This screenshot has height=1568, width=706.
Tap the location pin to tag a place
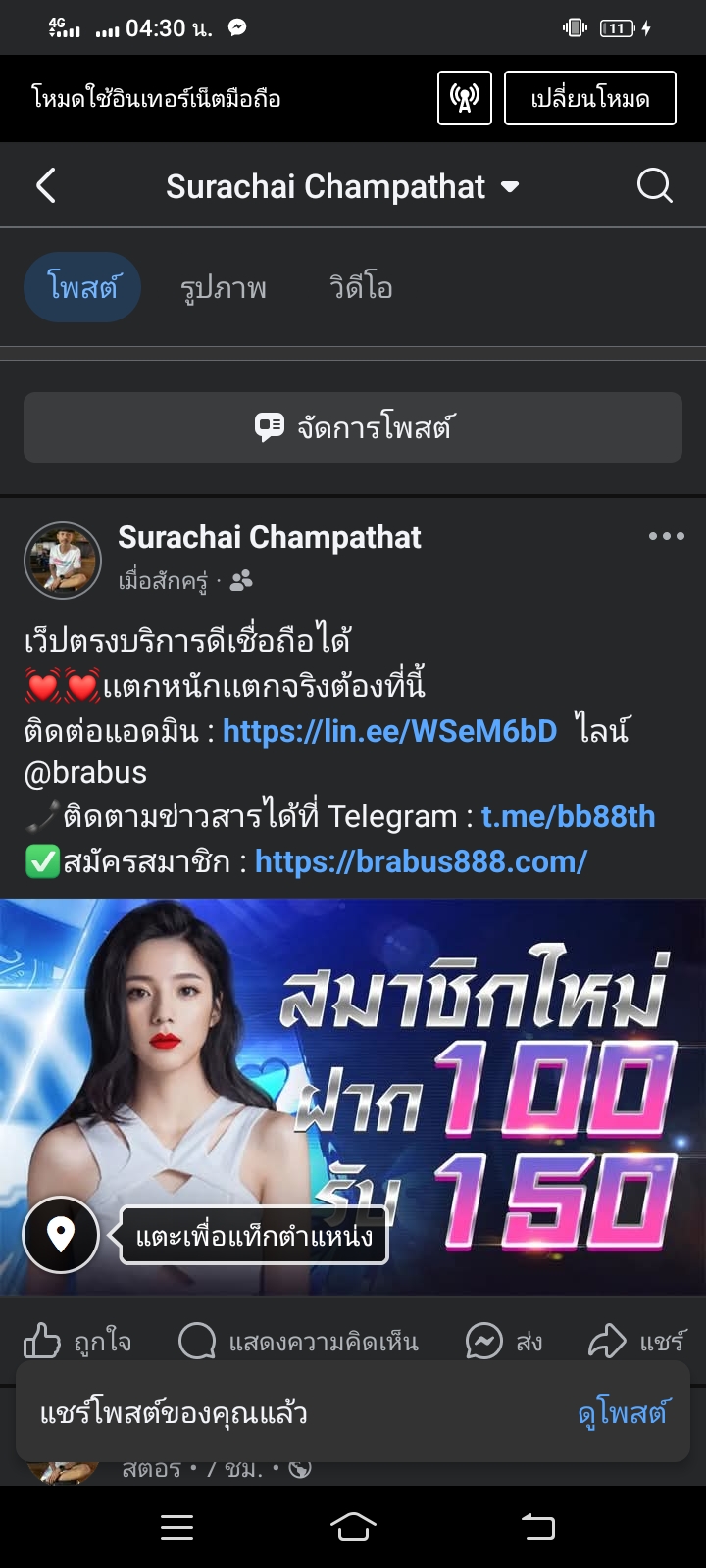tap(61, 1235)
